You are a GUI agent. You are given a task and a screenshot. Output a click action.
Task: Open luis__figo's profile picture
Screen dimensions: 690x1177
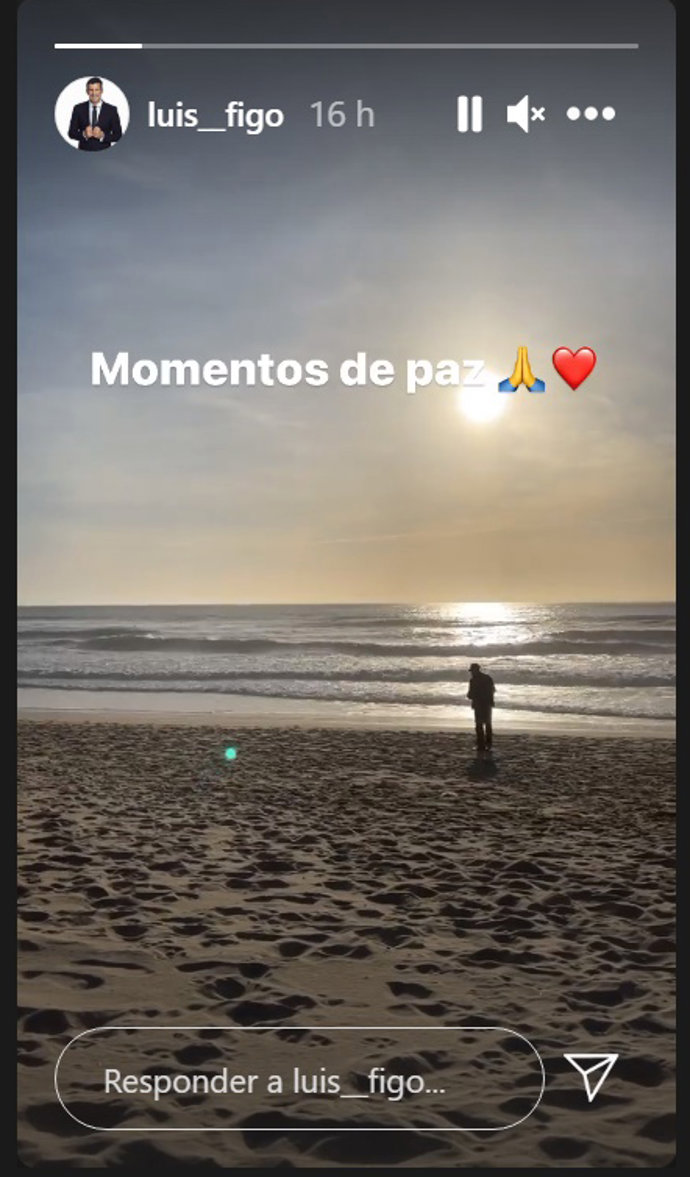click(x=92, y=114)
